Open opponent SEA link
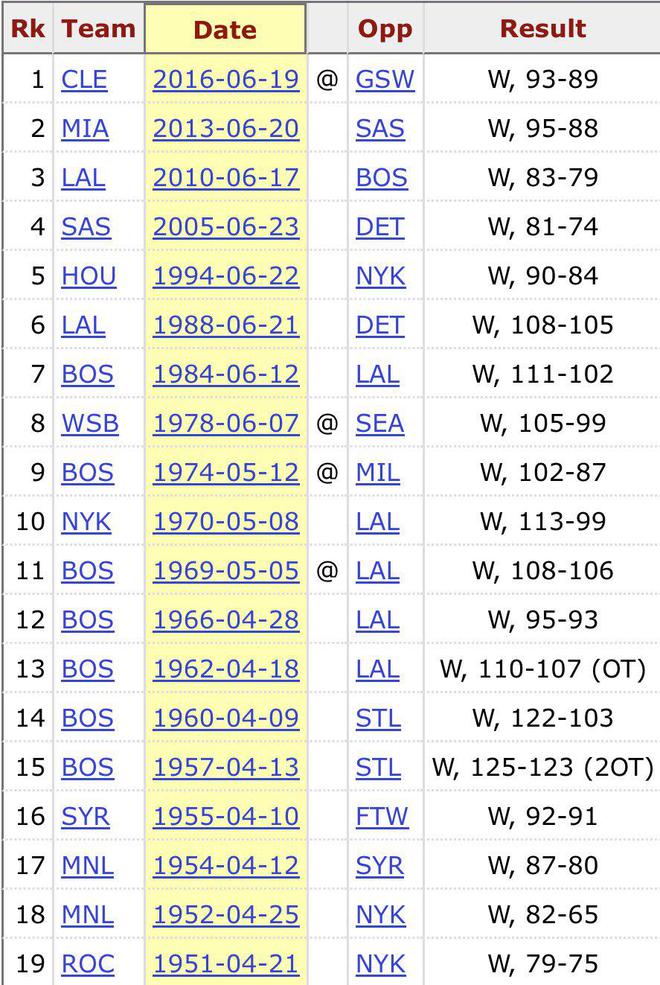Viewport: 660px width, 985px height. point(380,423)
